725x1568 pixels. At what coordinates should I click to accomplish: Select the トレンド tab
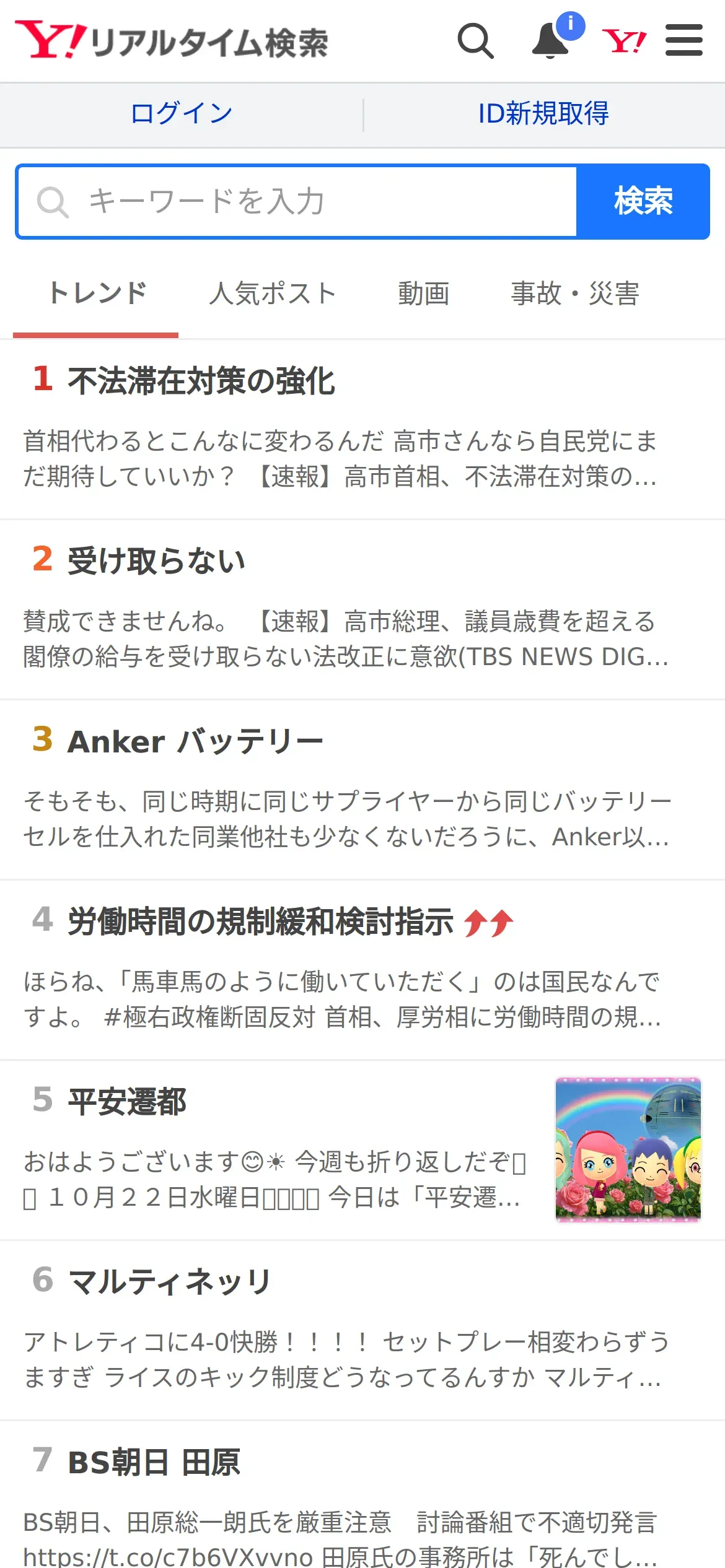(97, 294)
